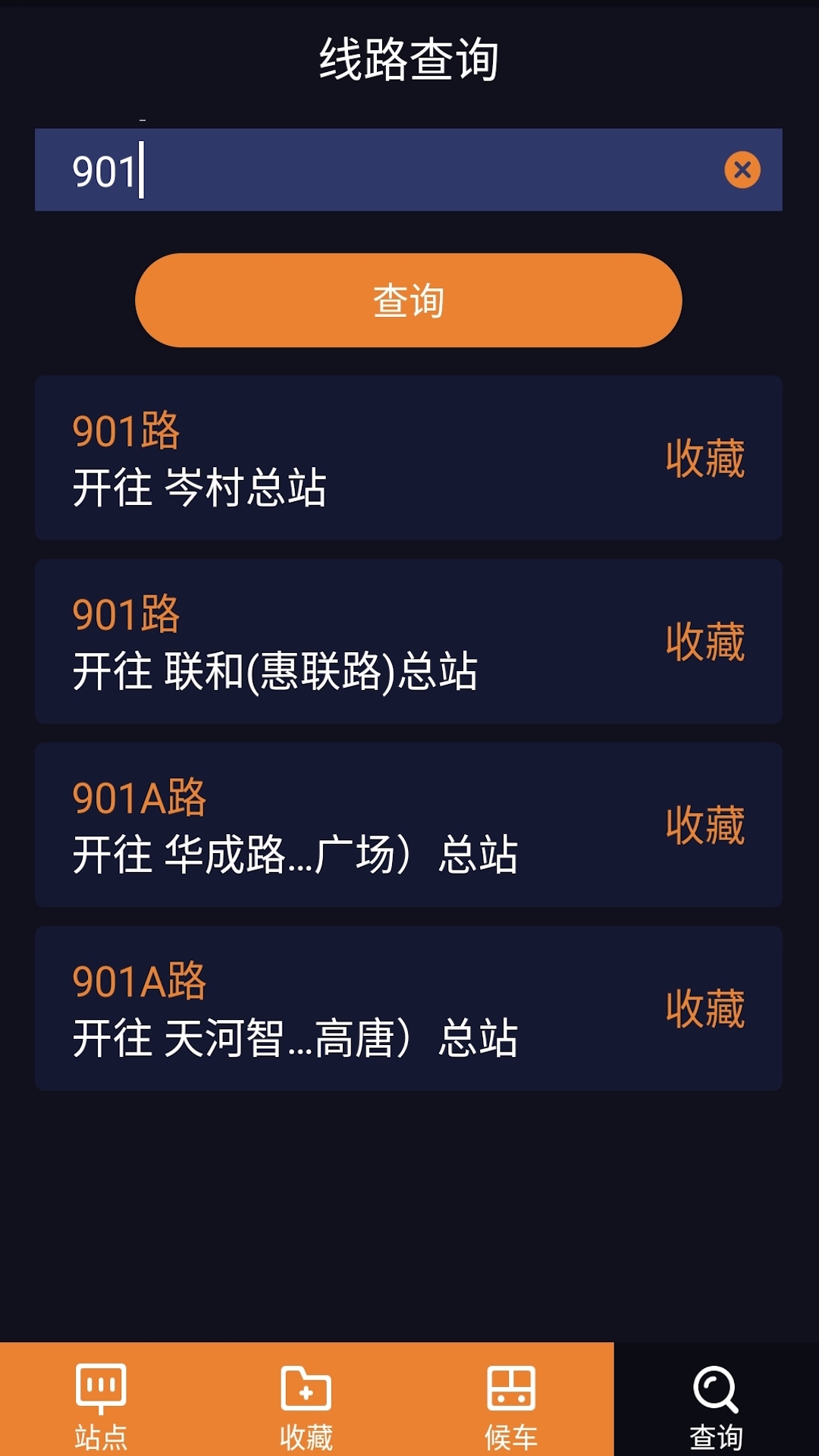819x1456 pixels.
Task: Open the 901路 联和(惠联路)总站 route card
Action: tap(303, 641)
